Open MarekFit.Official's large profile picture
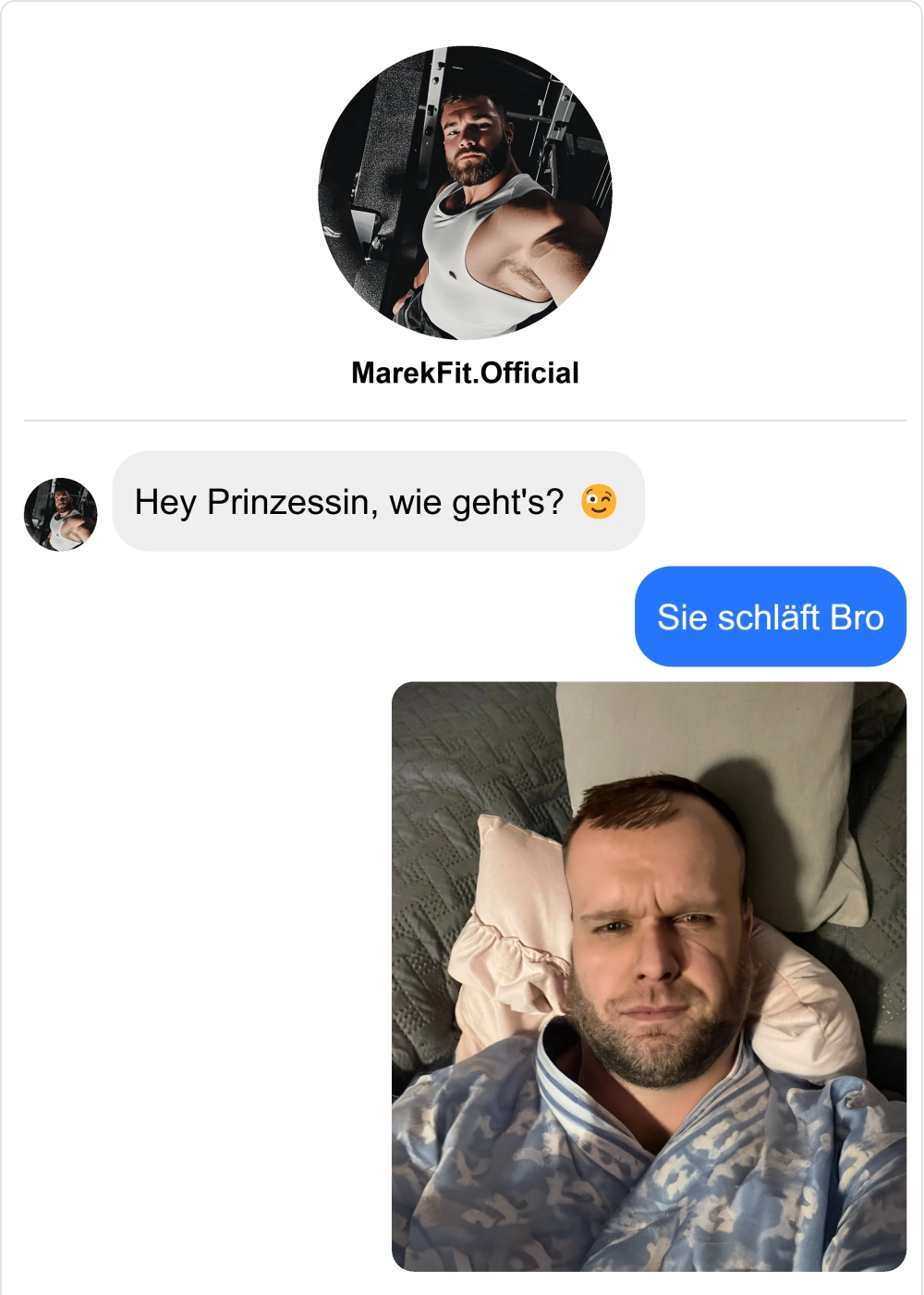The width and height of the screenshot is (924, 1295). pos(465,192)
